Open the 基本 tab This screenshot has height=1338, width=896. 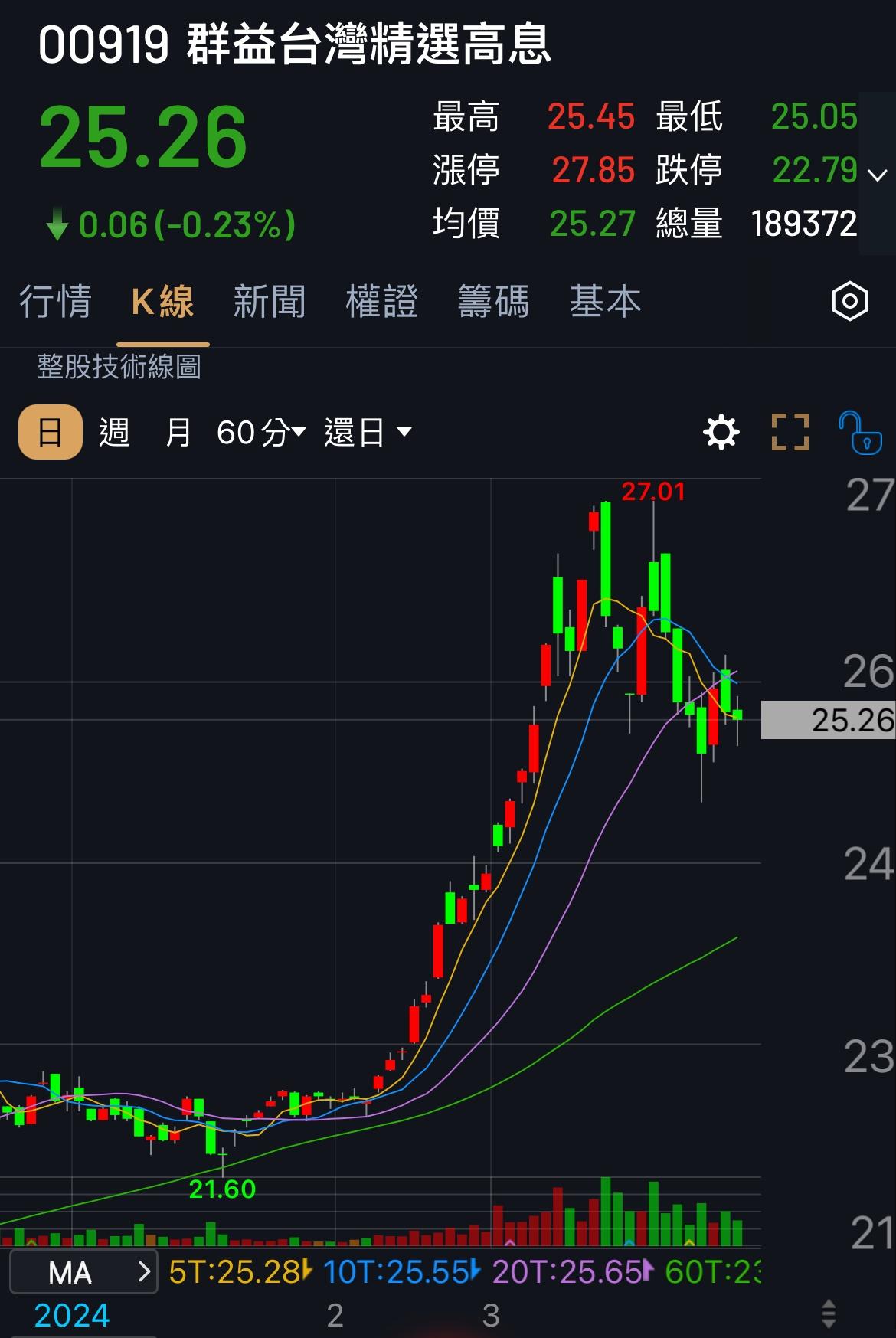pyautogui.click(x=605, y=301)
